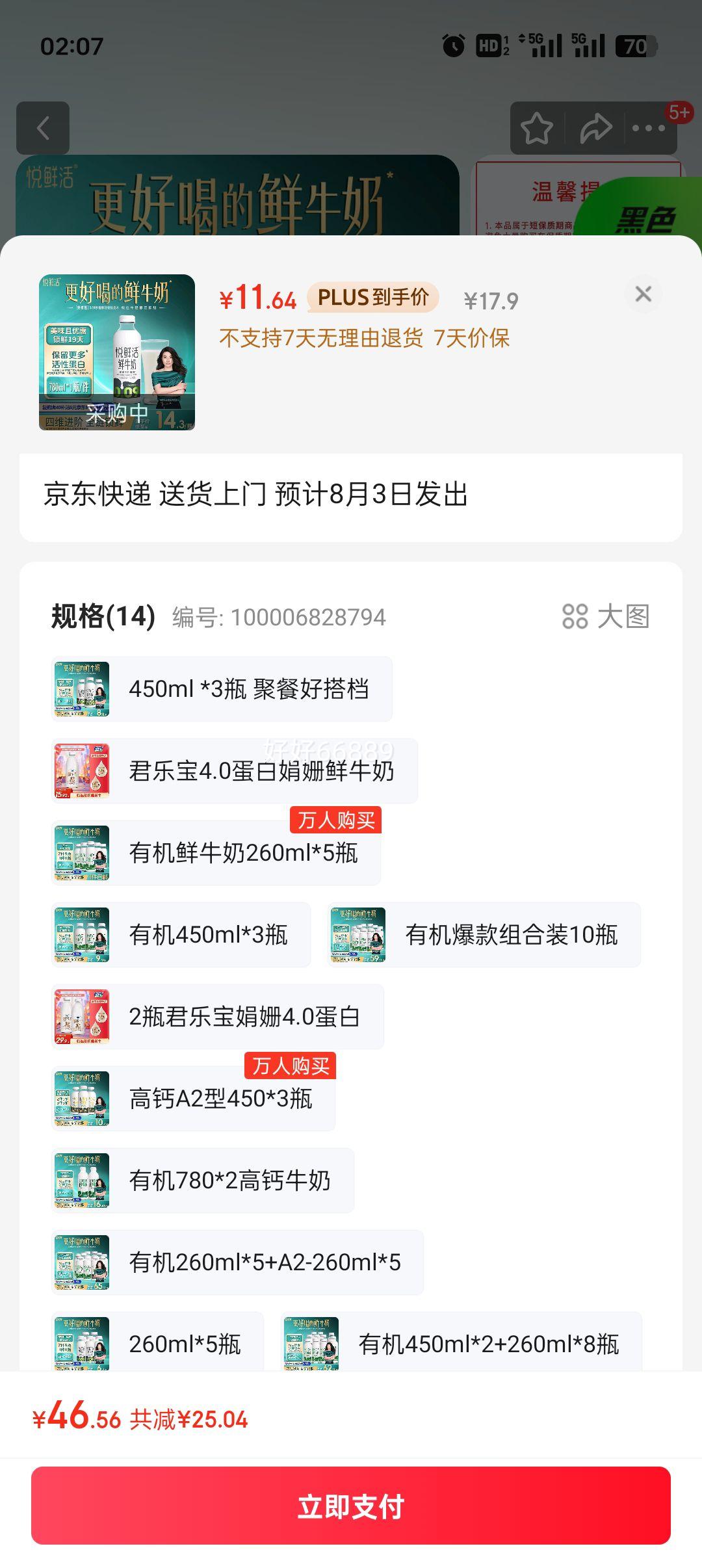
Task: Pick the 有机450ml*3瓶 spec
Action: [181, 935]
